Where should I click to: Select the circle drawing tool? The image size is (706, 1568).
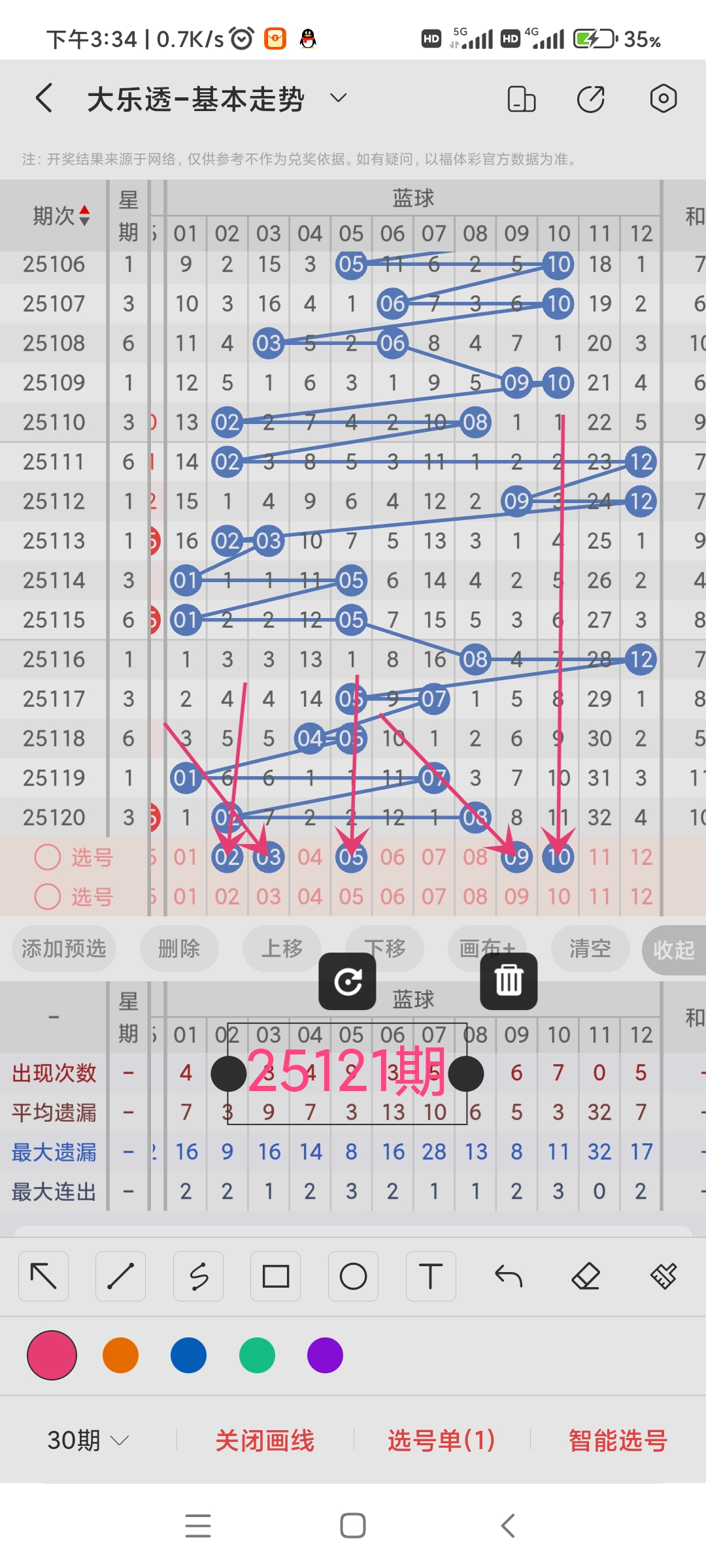353,1276
